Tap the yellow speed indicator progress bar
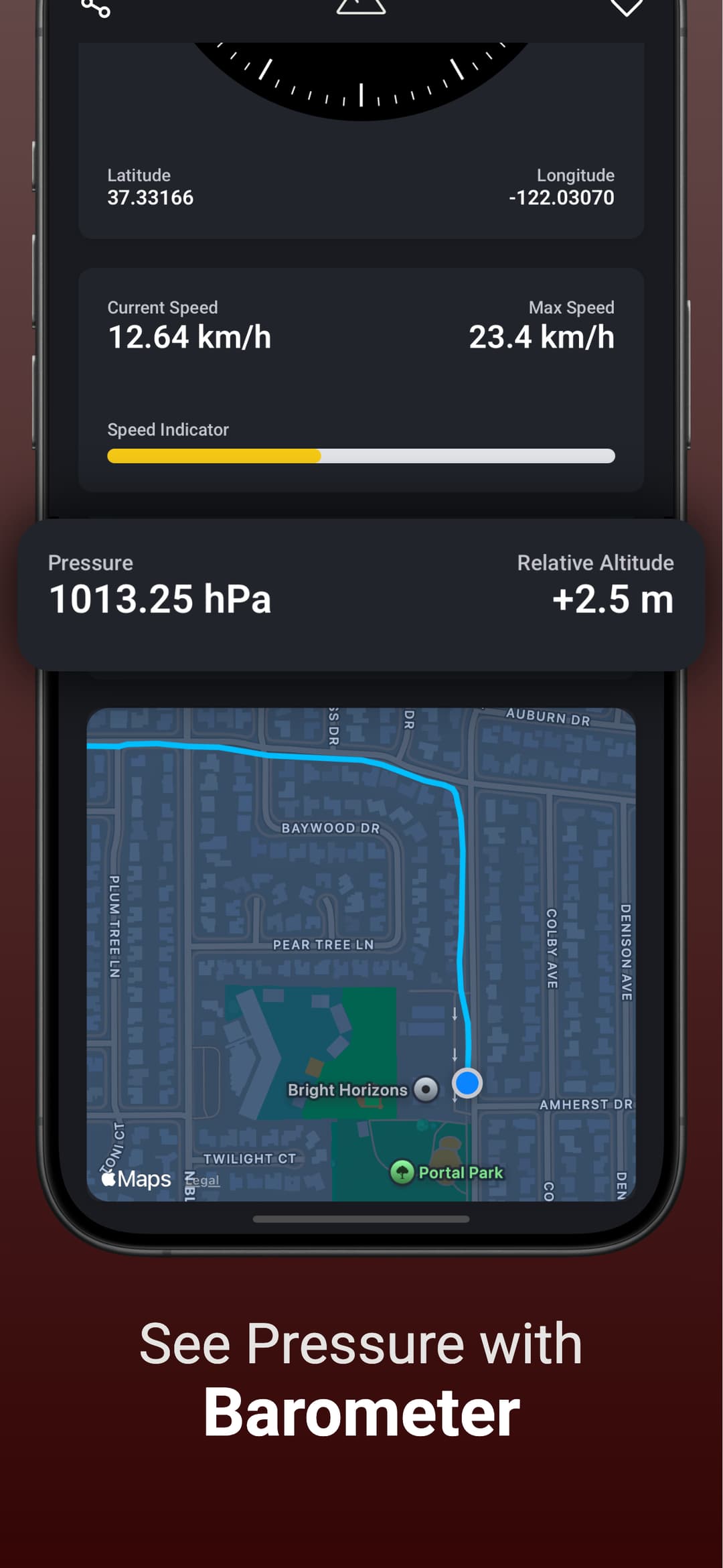This screenshot has height=1568, width=723. point(214,455)
